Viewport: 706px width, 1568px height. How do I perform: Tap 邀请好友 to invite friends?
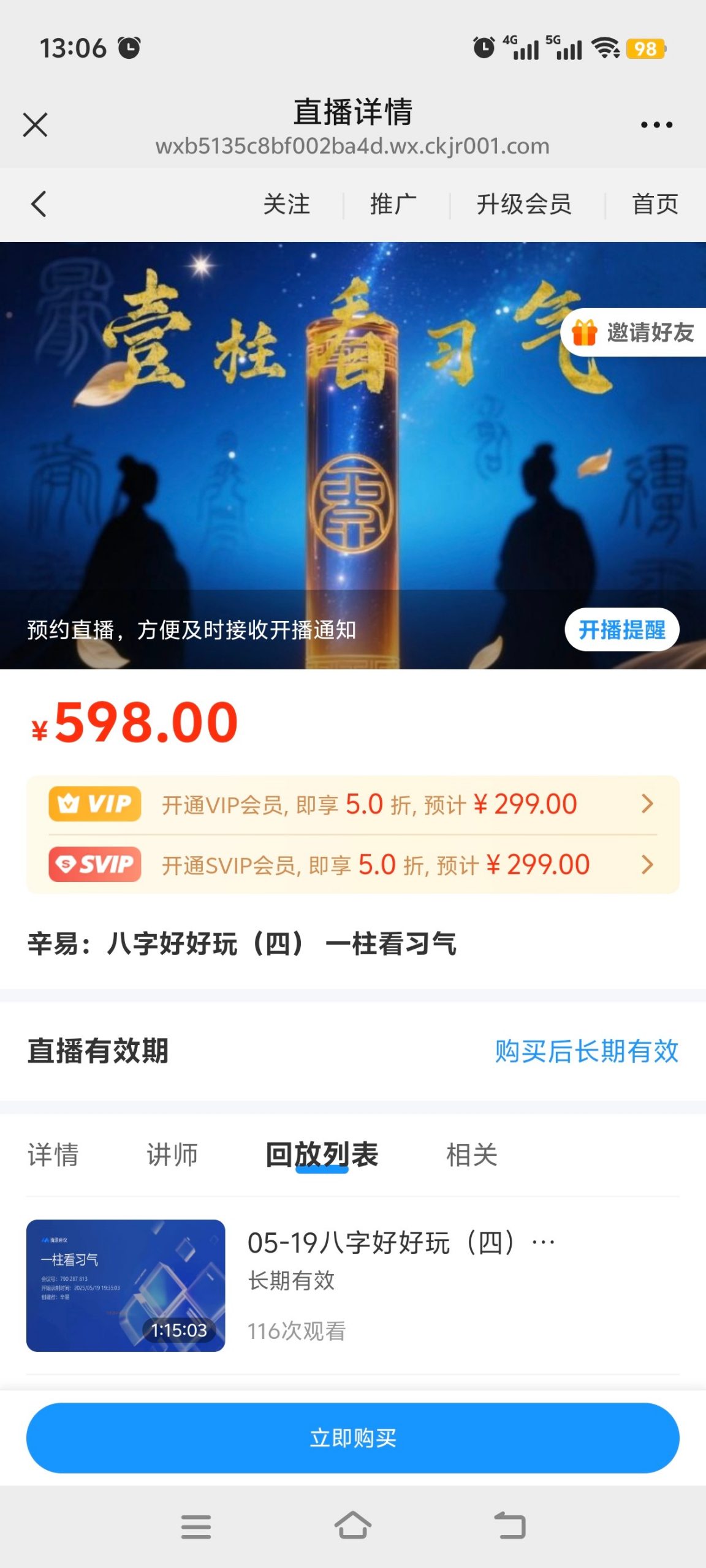coord(634,333)
